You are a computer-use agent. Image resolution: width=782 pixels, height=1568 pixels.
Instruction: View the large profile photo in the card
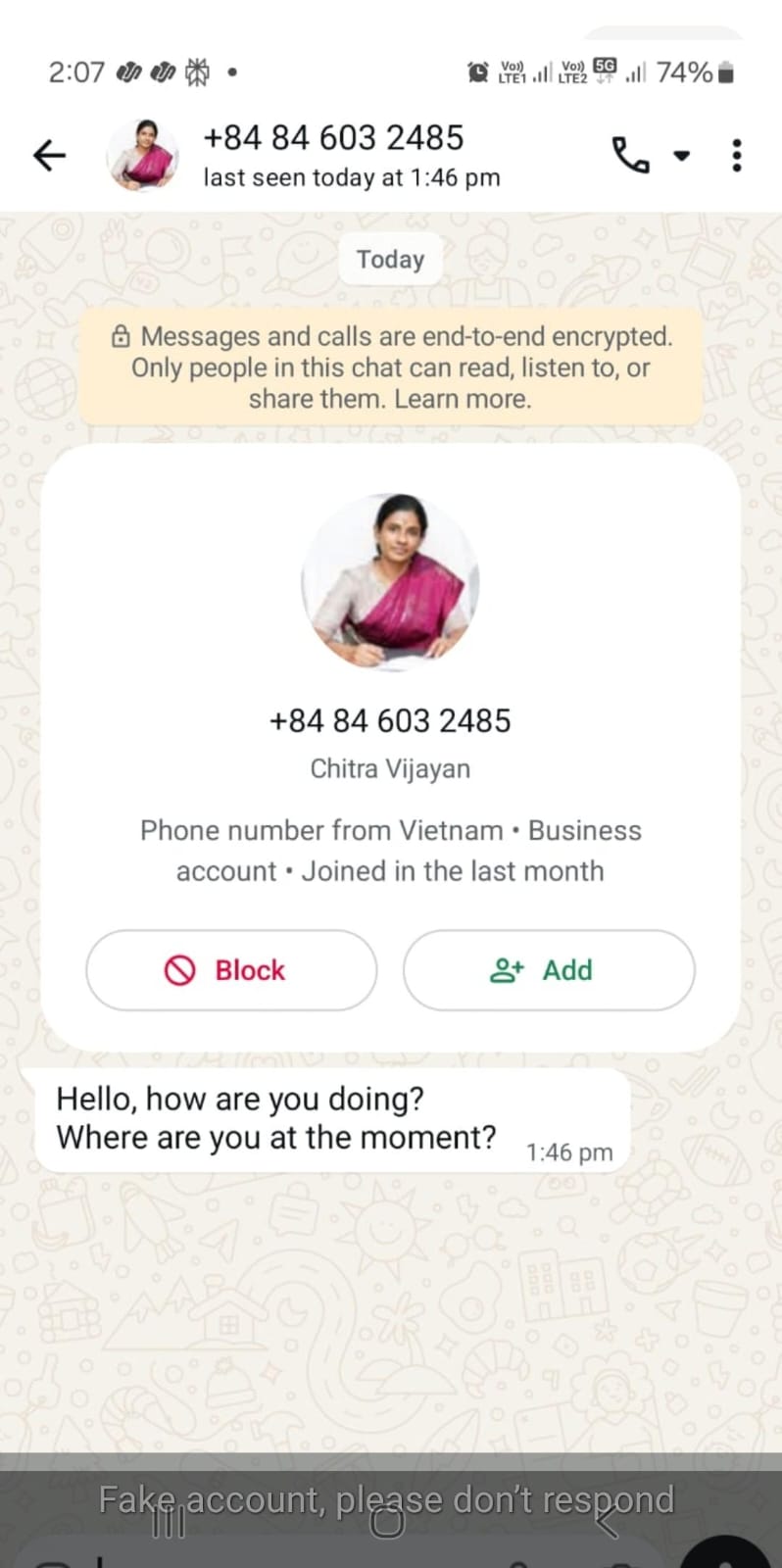tap(390, 581)
